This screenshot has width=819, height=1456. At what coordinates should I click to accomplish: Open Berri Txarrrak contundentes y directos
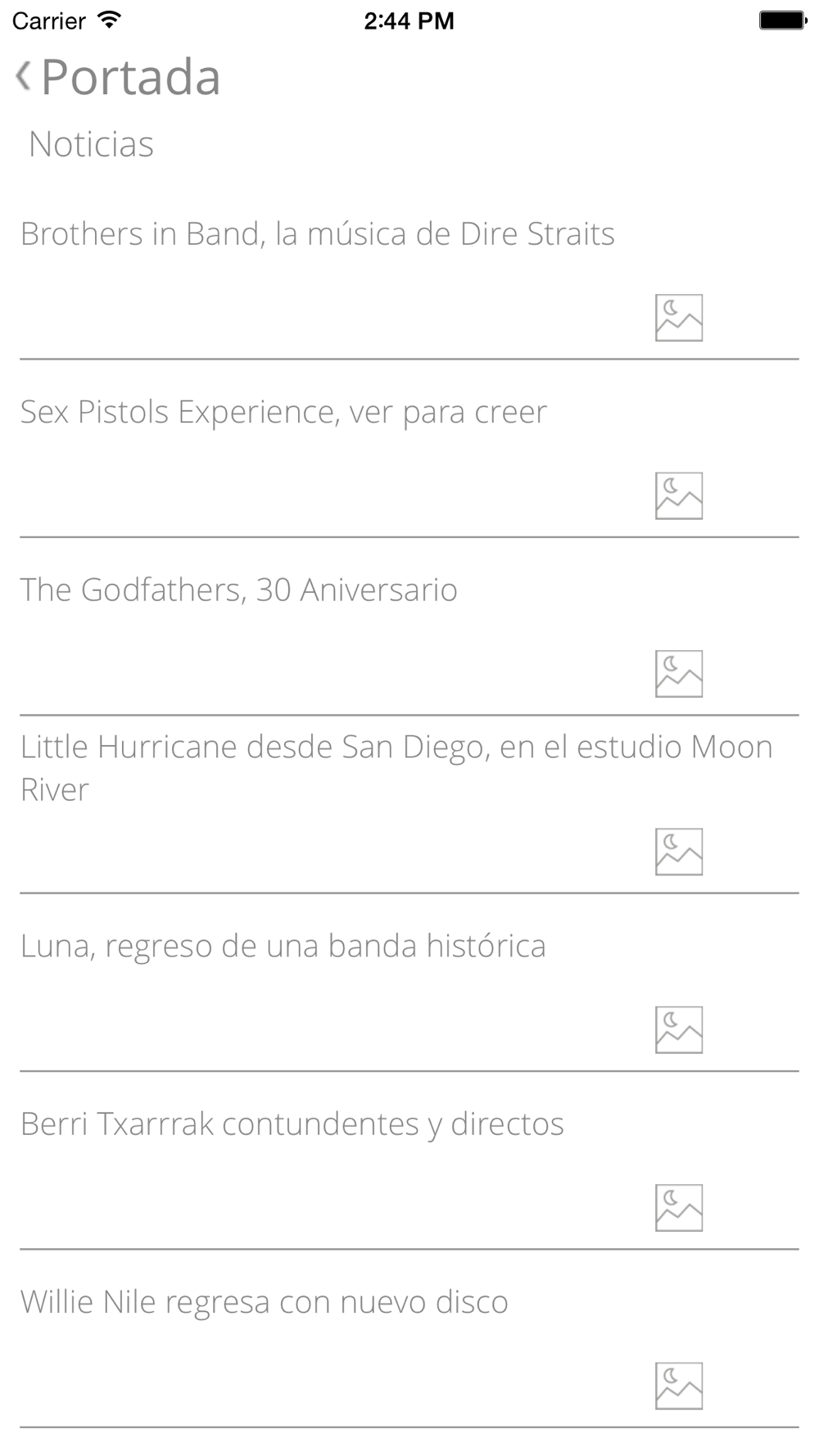409,1161
